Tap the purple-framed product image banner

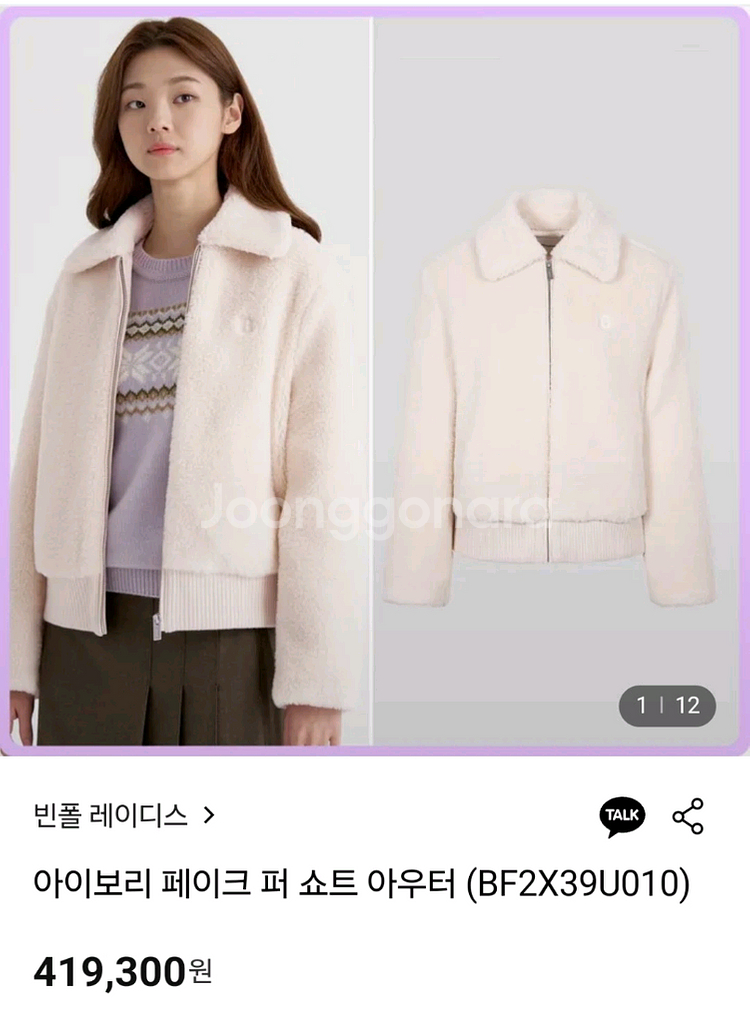[375, 375]
